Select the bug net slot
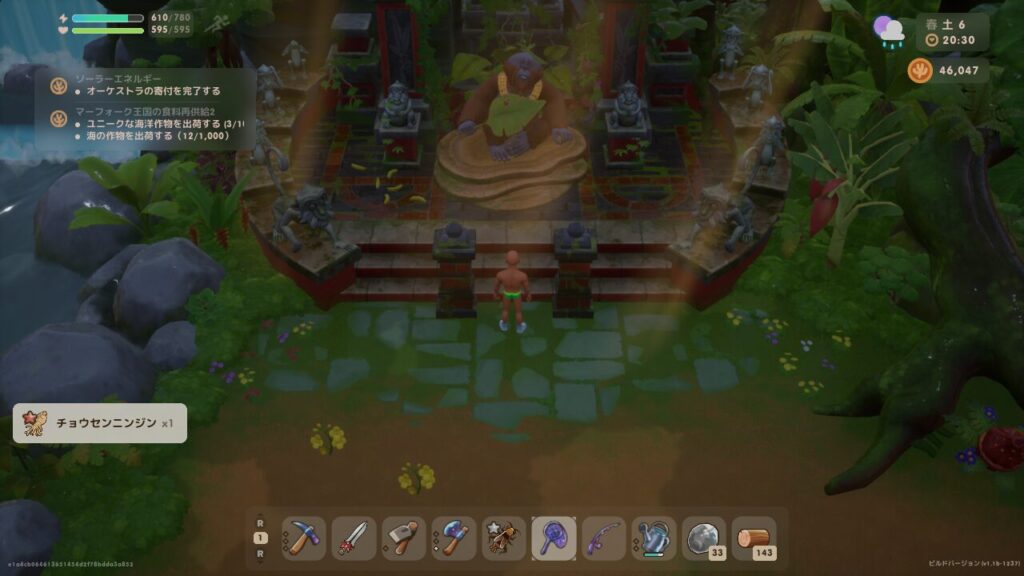Screen dimensions: 1024x576 554,539
